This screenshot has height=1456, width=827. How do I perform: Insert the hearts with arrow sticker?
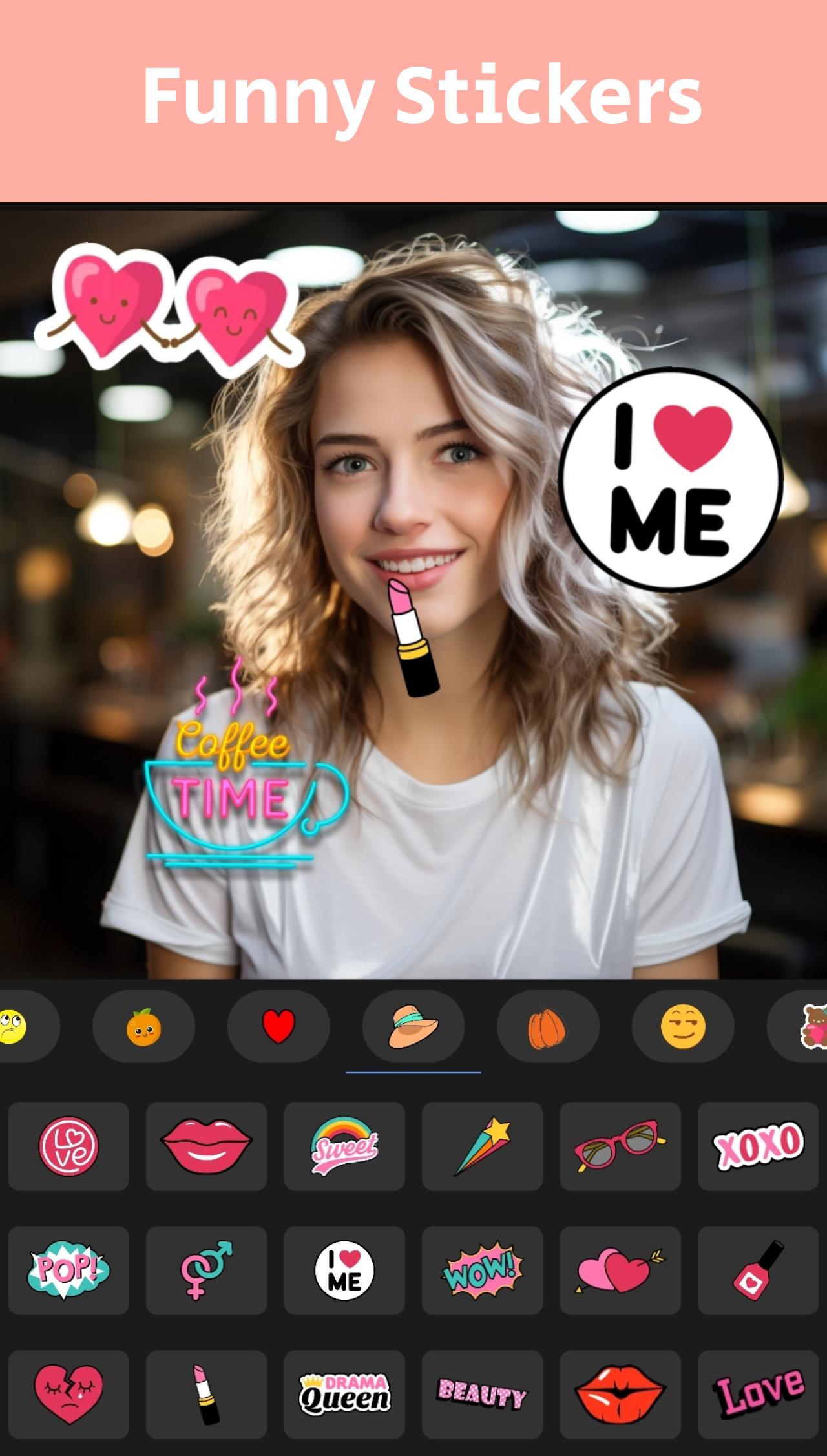click(x=620, y=1271)
